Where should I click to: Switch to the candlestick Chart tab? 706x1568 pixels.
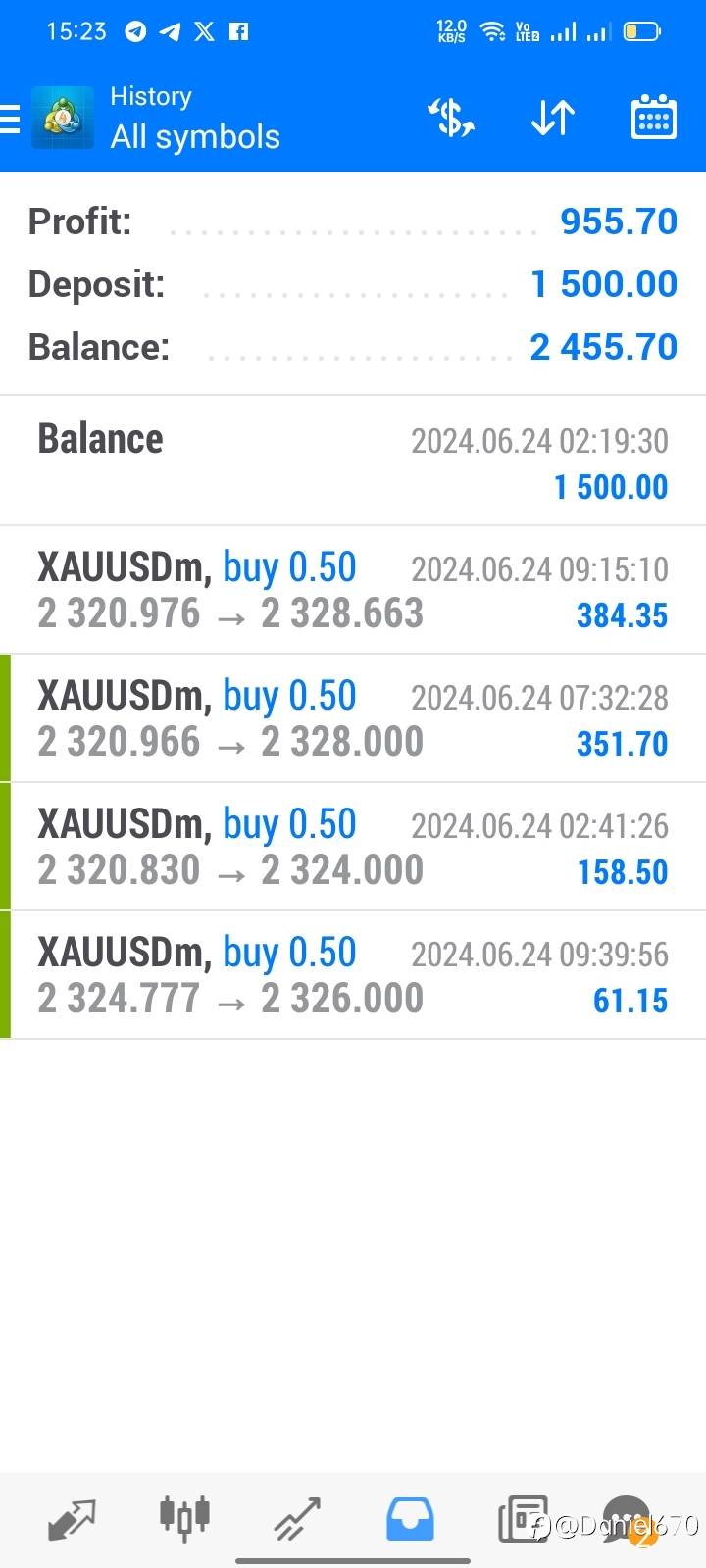pyautogui.click(x=184, y=1517)
